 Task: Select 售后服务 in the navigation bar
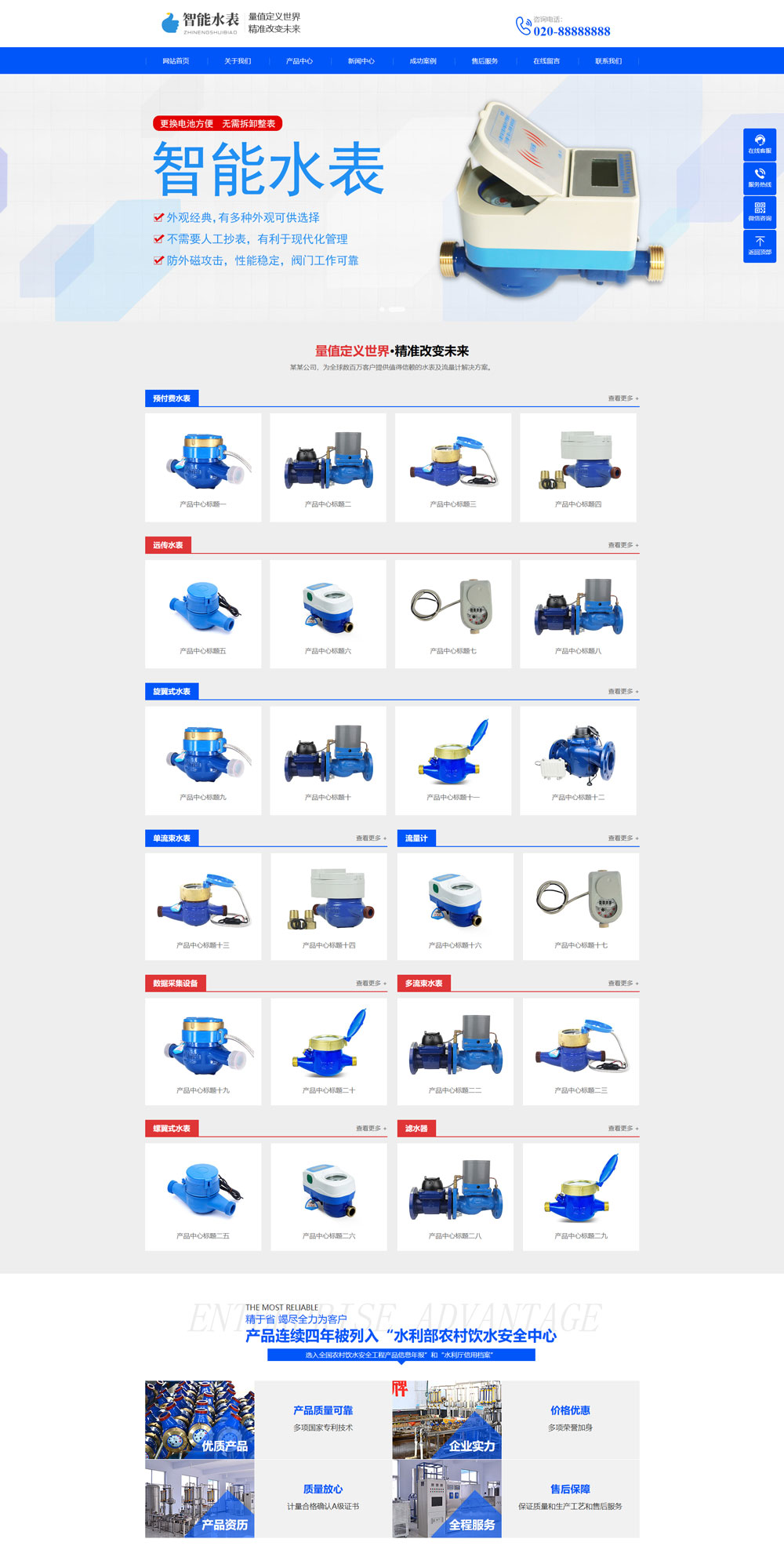[x=485, y=61]
